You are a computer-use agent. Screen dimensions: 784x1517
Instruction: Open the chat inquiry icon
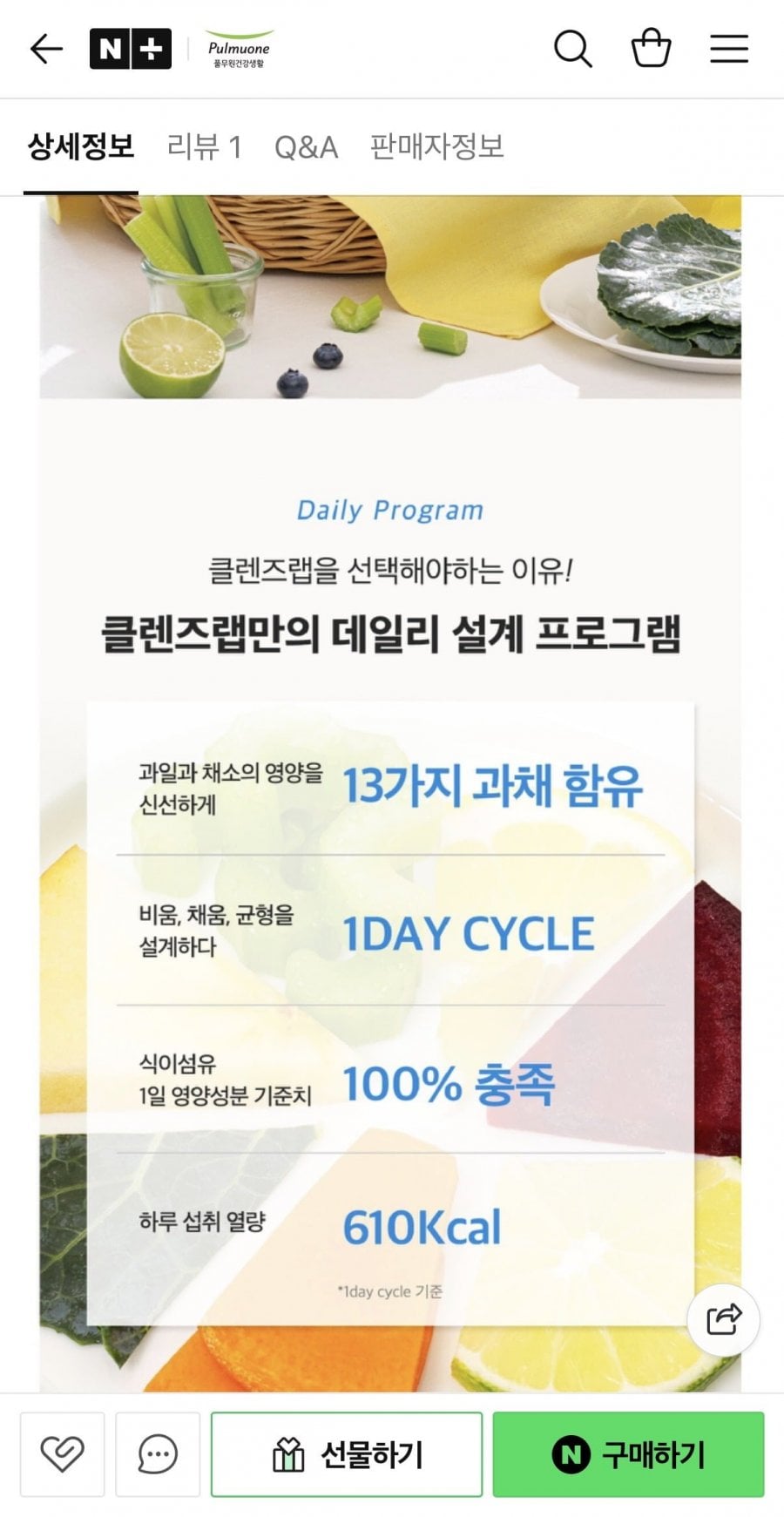158,1454
